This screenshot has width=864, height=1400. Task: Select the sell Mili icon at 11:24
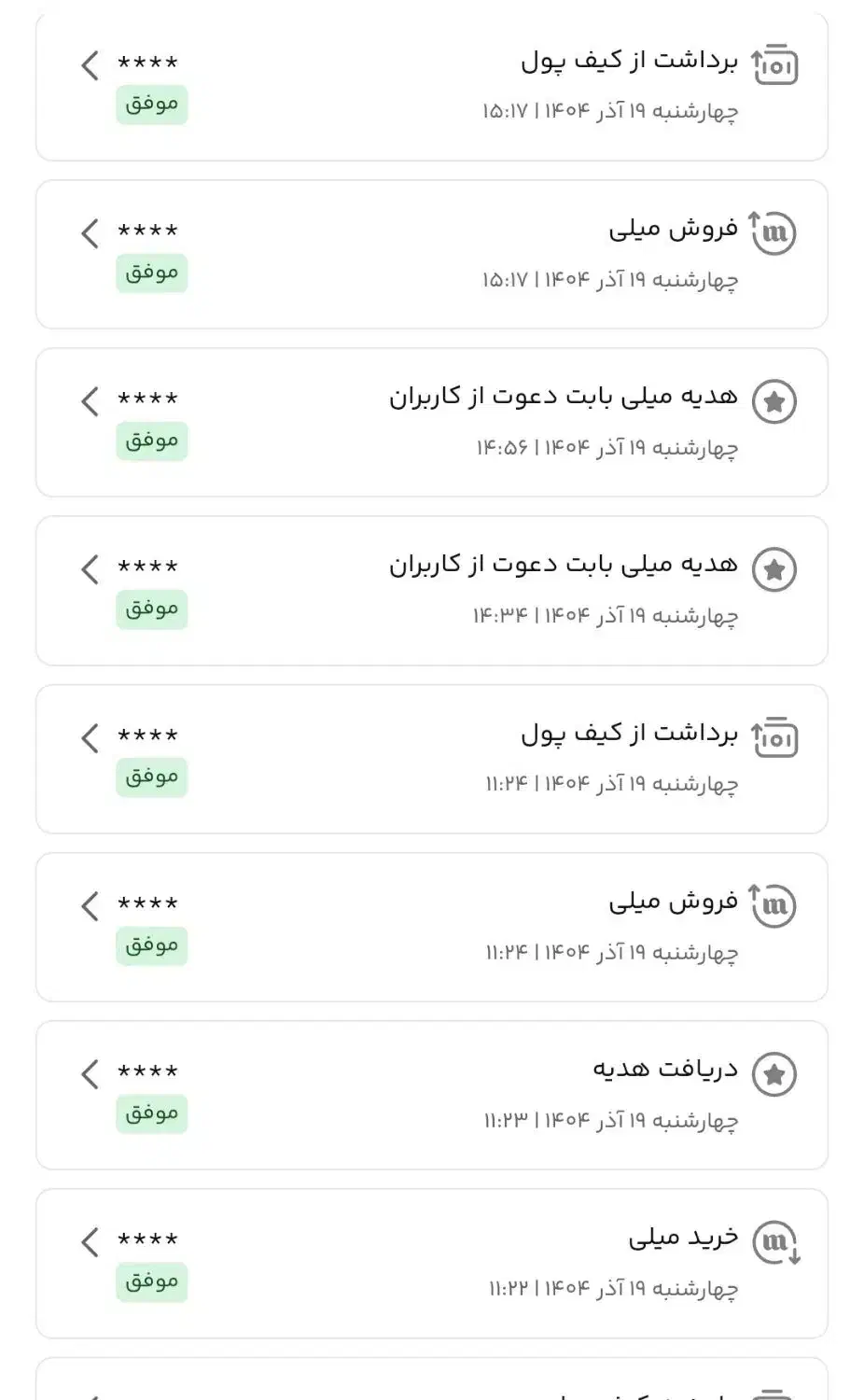pyautogui.click(x=774, y=905)
